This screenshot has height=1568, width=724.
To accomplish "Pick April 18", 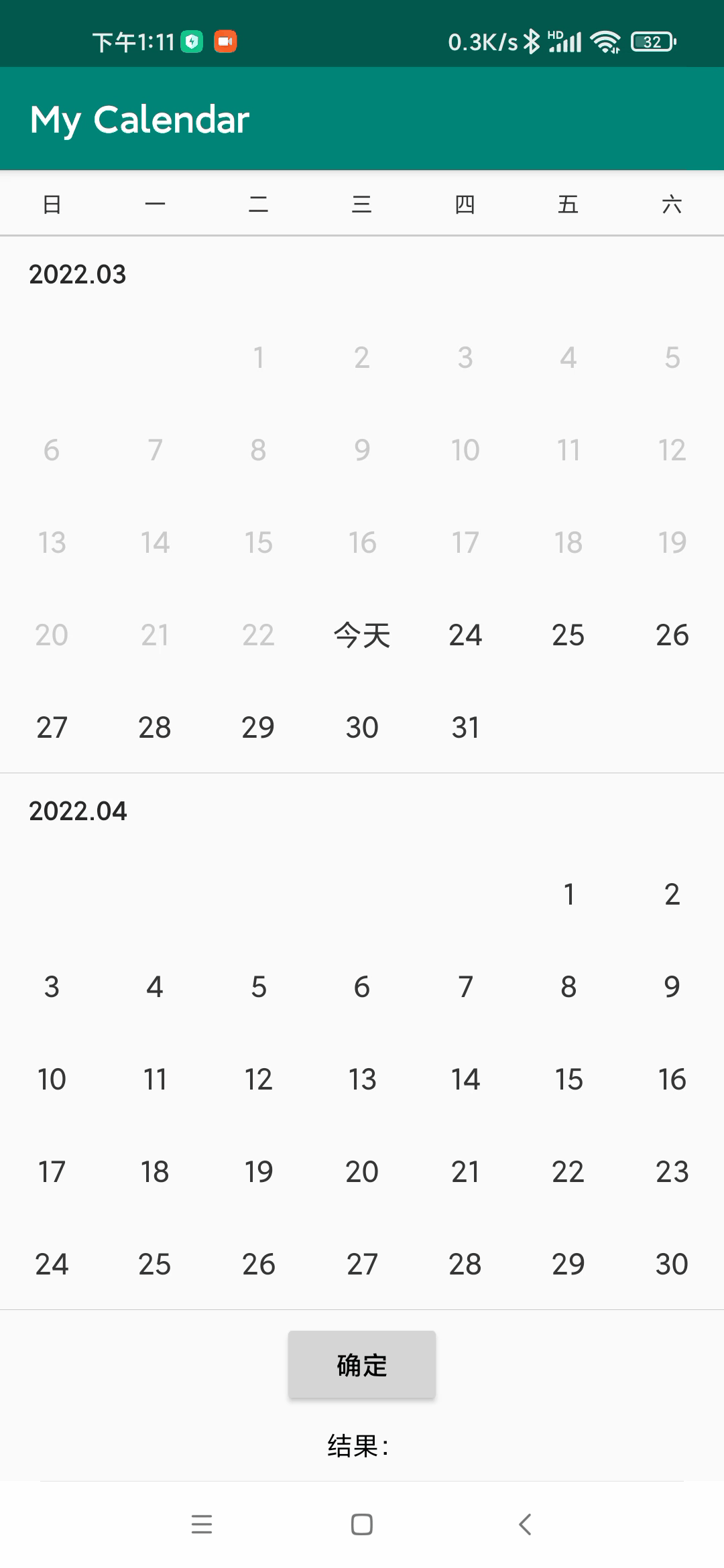I will [x=155, y=1171].
